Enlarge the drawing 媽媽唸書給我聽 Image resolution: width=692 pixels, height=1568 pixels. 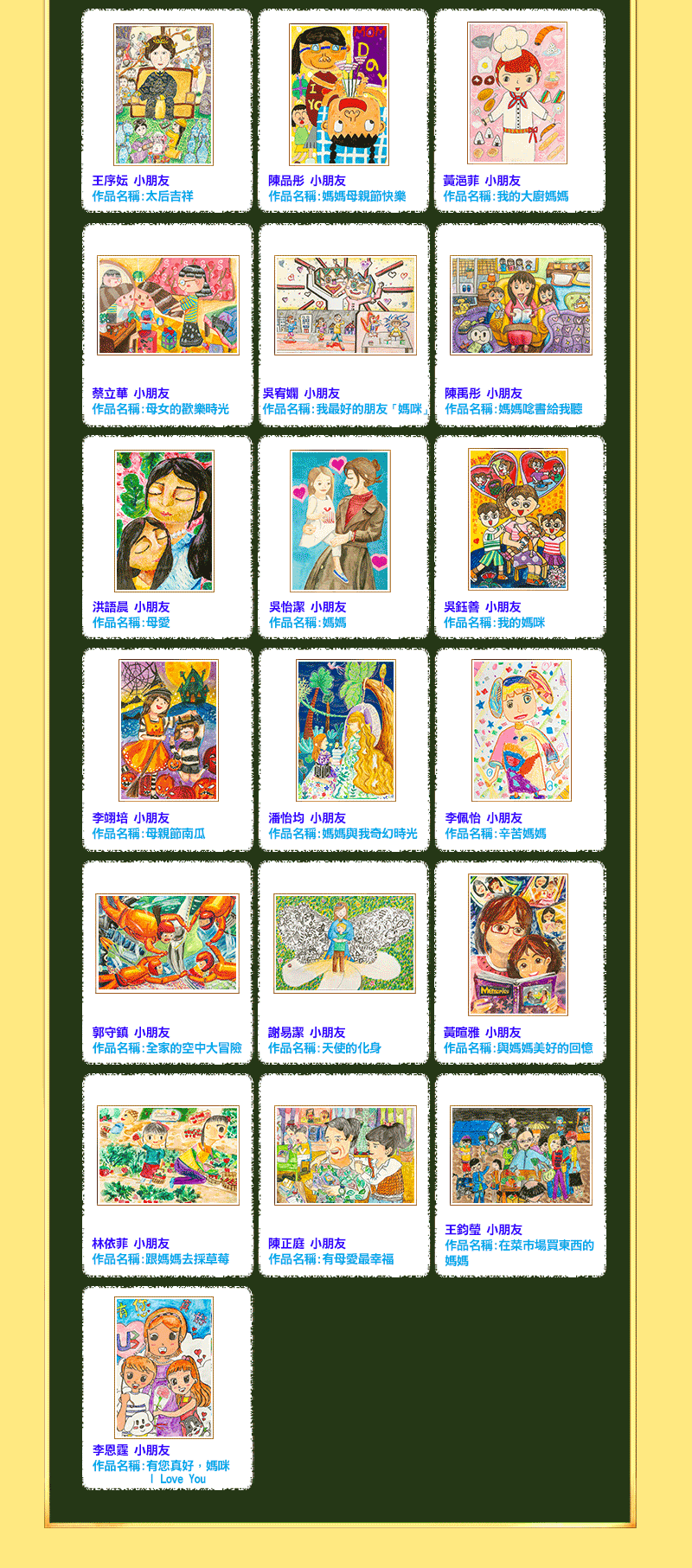point(521,305)
